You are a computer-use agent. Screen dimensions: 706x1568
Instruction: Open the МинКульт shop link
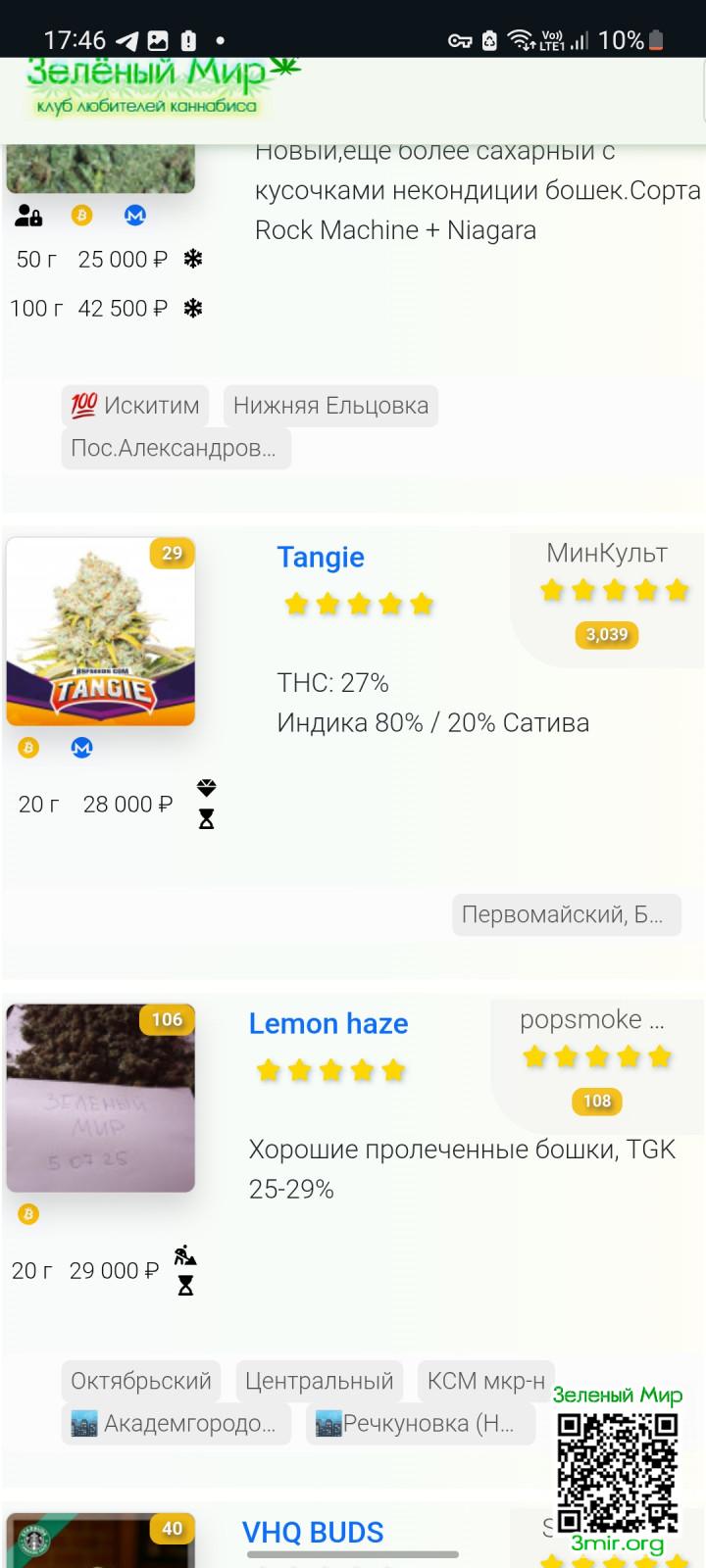coord(607,553)
